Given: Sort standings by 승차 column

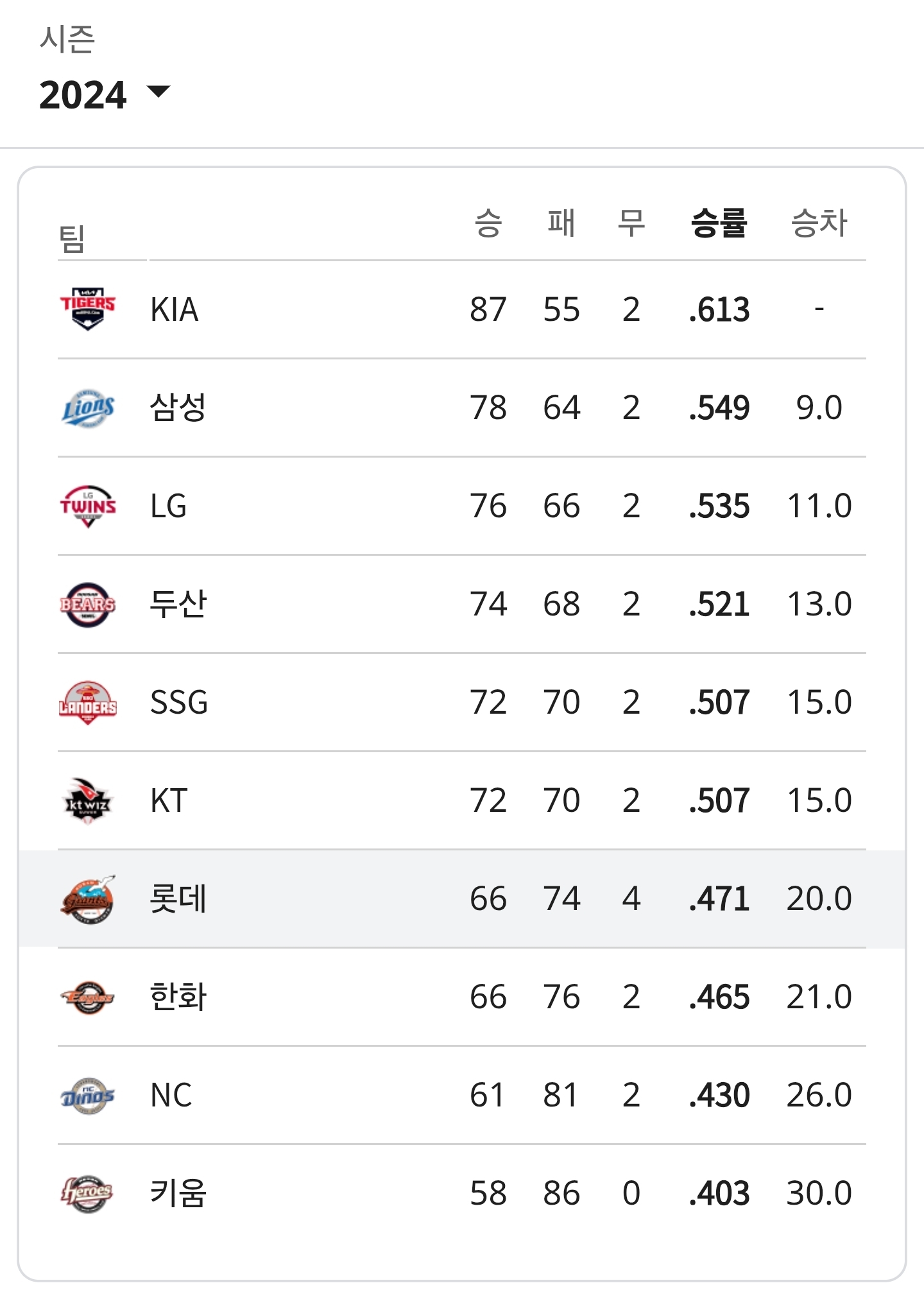Looking at the screenshot, I should coord(819,223).
